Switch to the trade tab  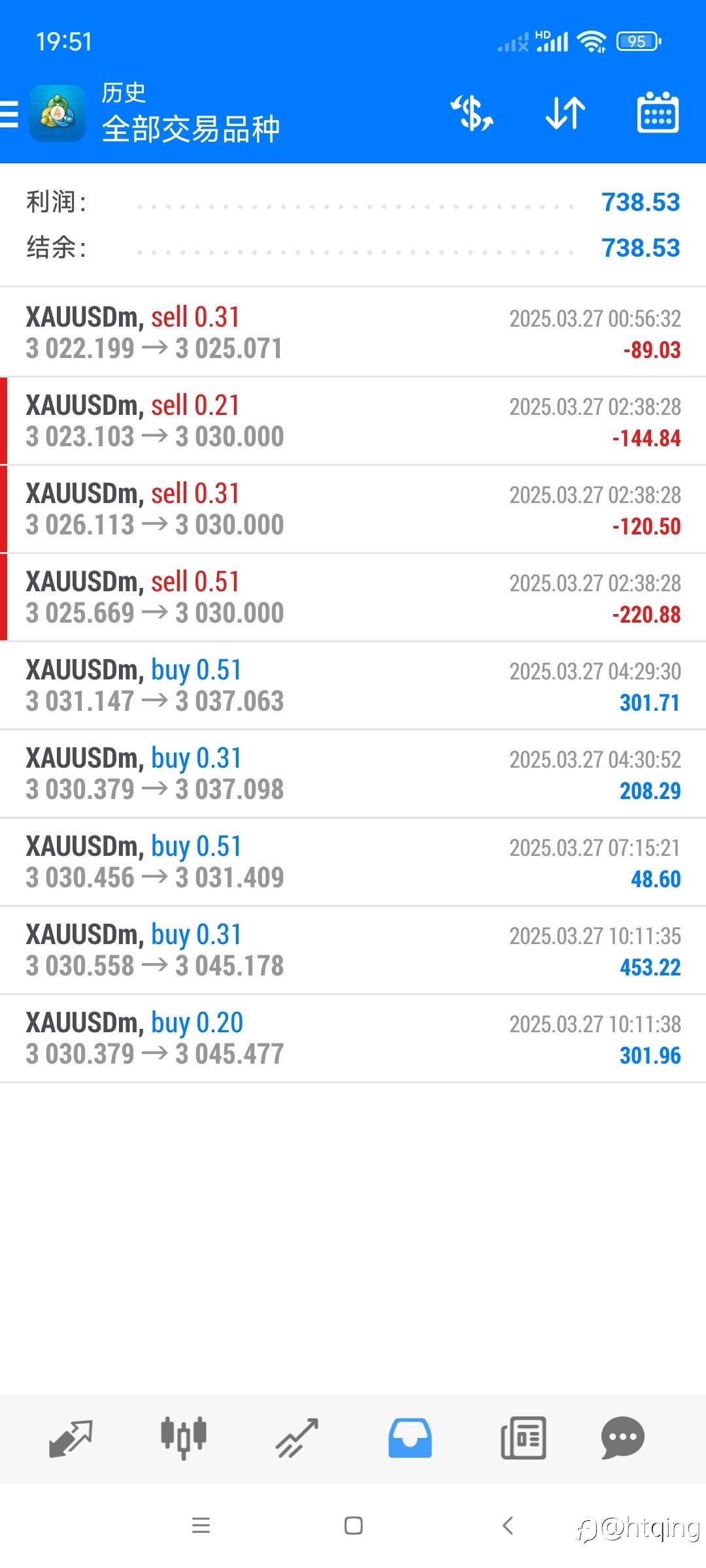[x=297, y=1438]
